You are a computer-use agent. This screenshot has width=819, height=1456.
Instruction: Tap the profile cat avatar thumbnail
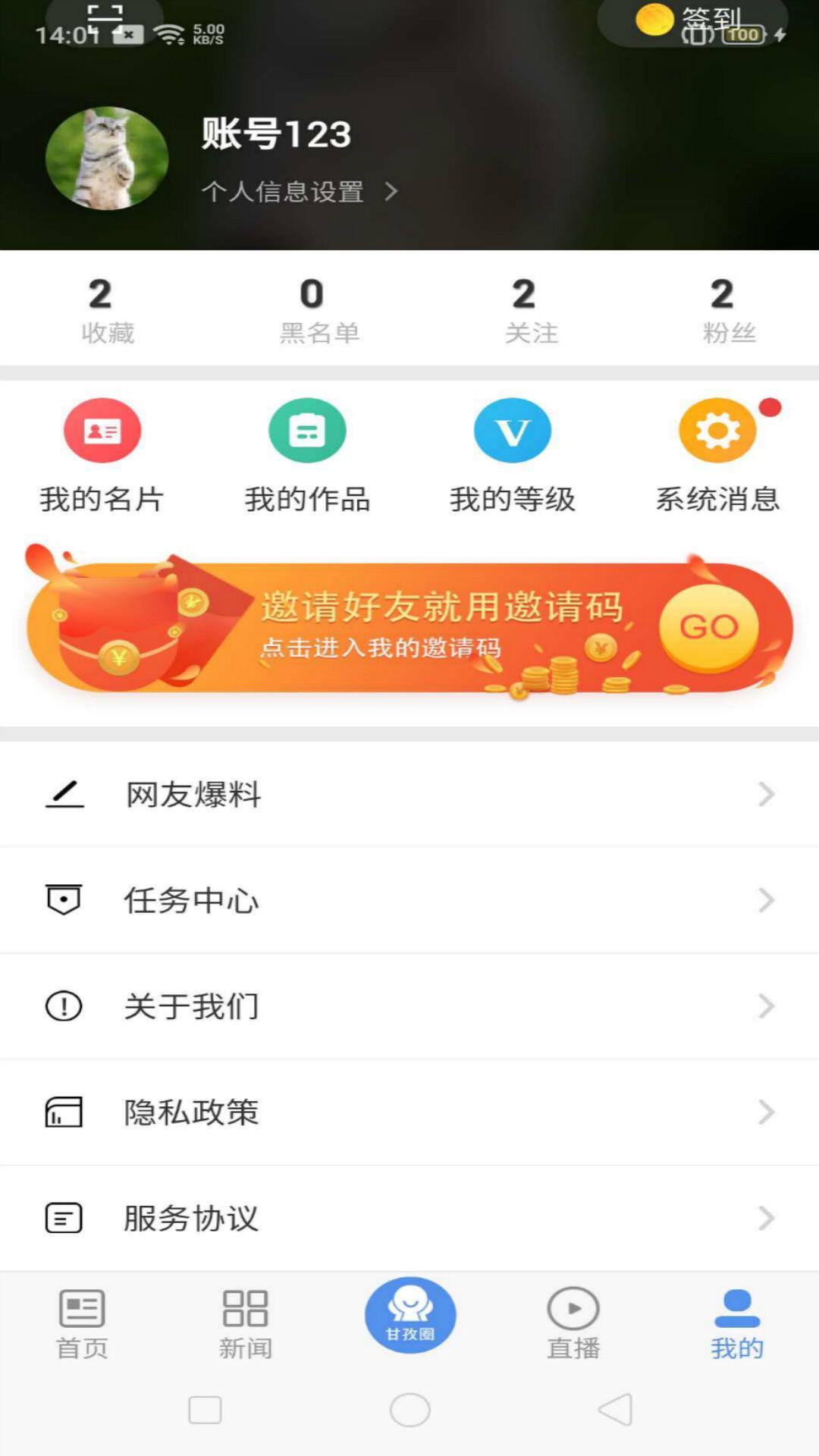pyautogui.click(x=106, y=157)
